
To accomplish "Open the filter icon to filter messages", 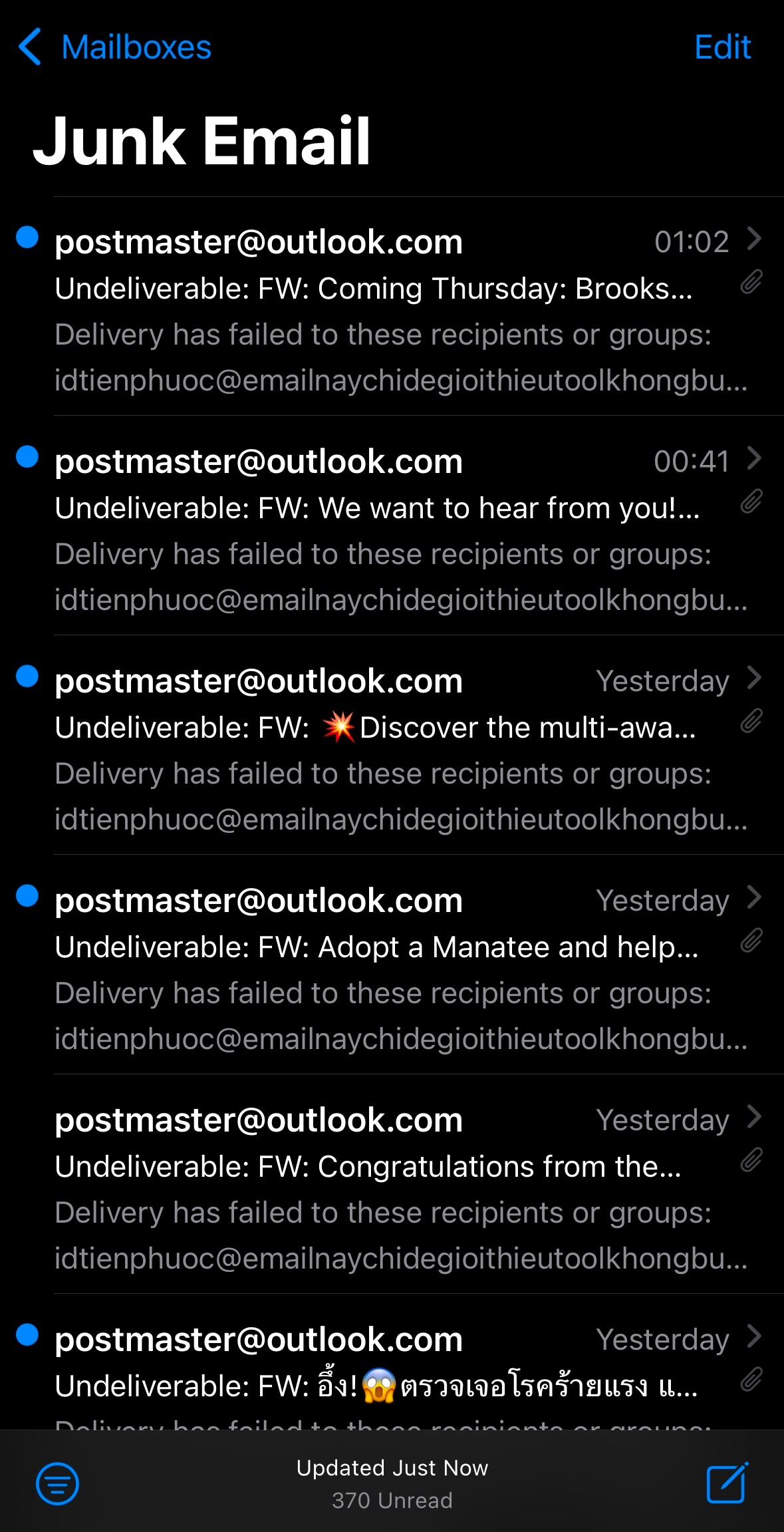I will pyautogui.click(x=57, y=1483).
